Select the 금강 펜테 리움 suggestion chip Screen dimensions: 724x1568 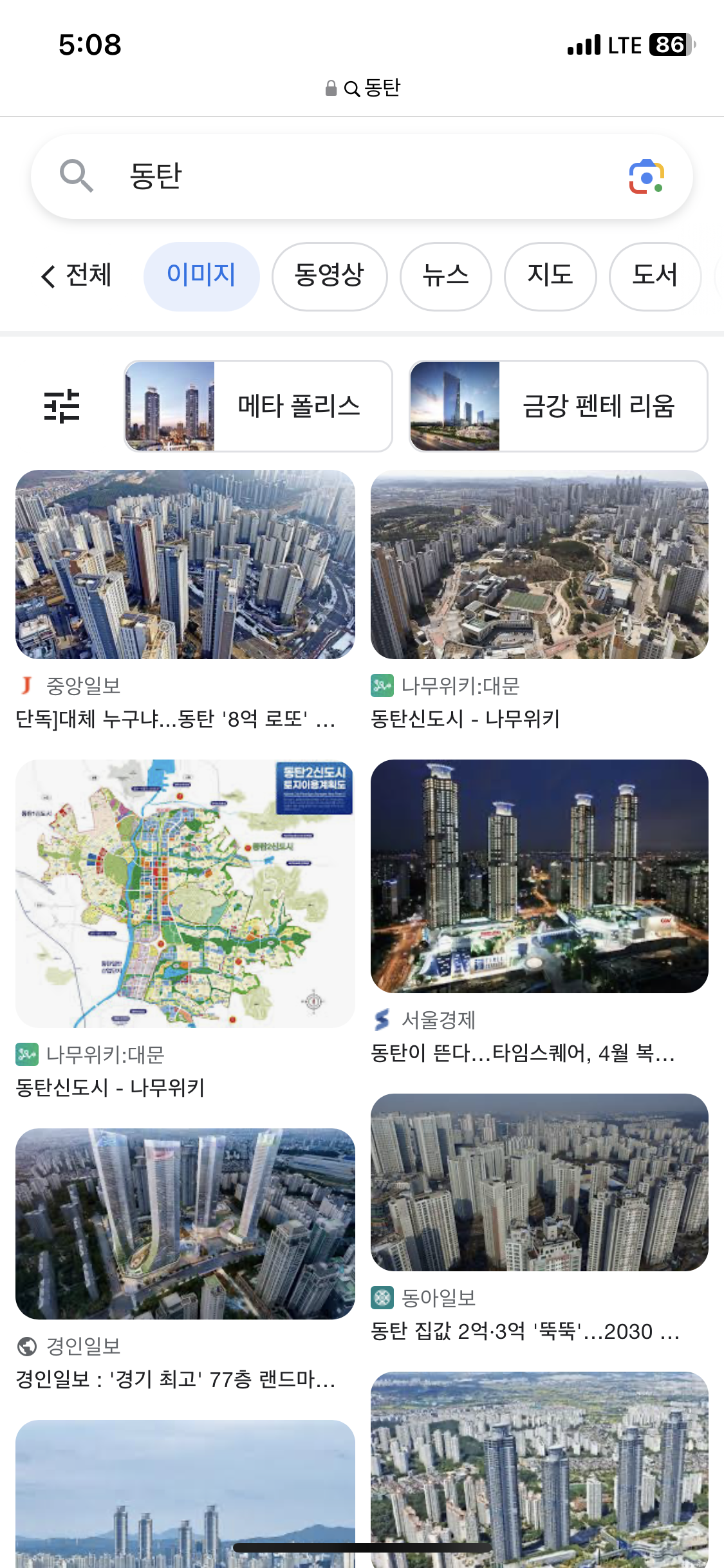click(x=559, y=406)
